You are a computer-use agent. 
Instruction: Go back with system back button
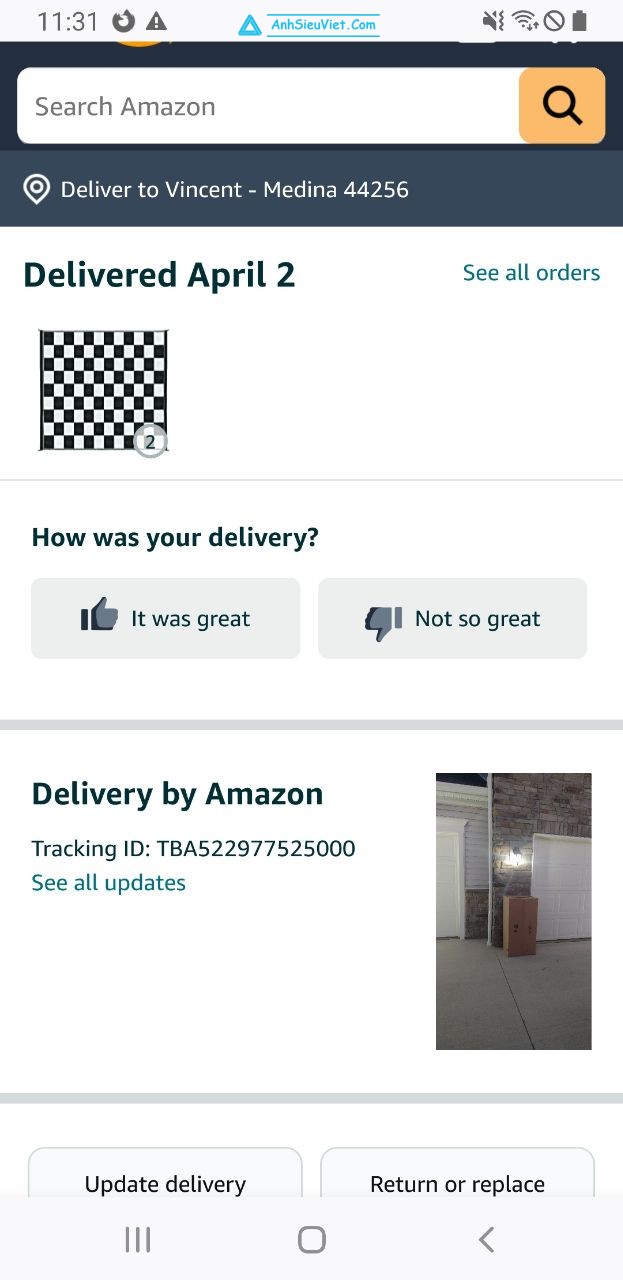point(486,1240)
